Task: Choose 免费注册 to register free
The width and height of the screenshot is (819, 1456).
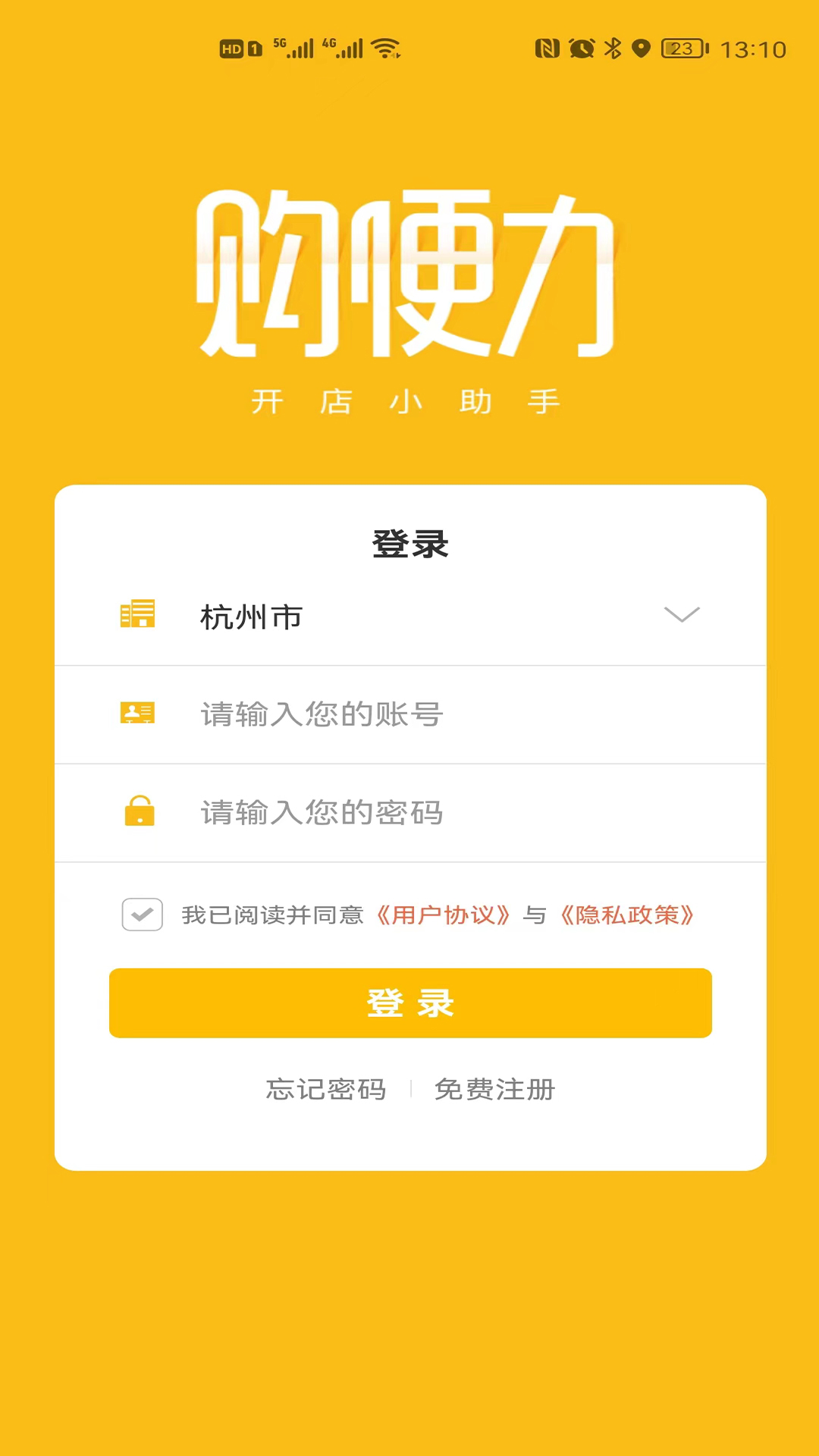Action: click(494, 1089)
